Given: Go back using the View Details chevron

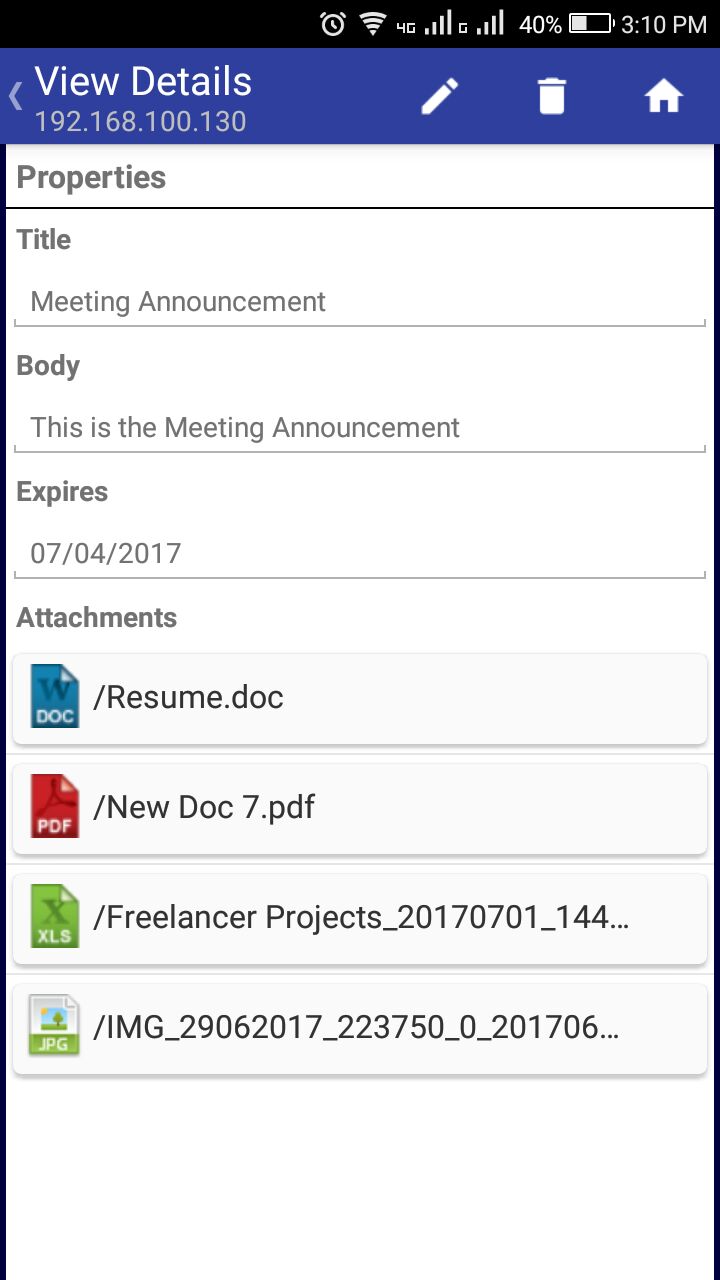Looking at the screenshot, I should (x=15, y=96).
